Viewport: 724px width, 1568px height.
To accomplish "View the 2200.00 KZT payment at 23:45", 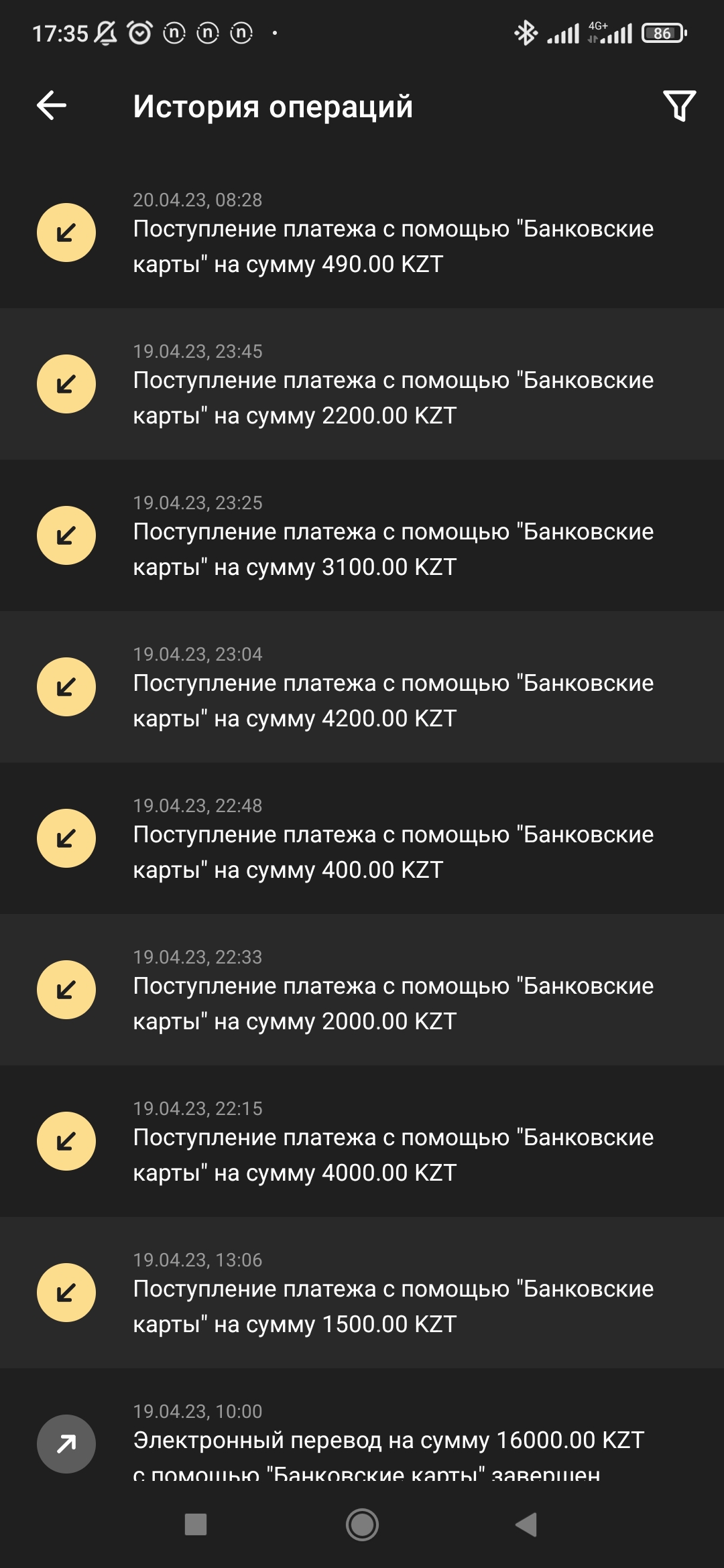I will point(362,384).
